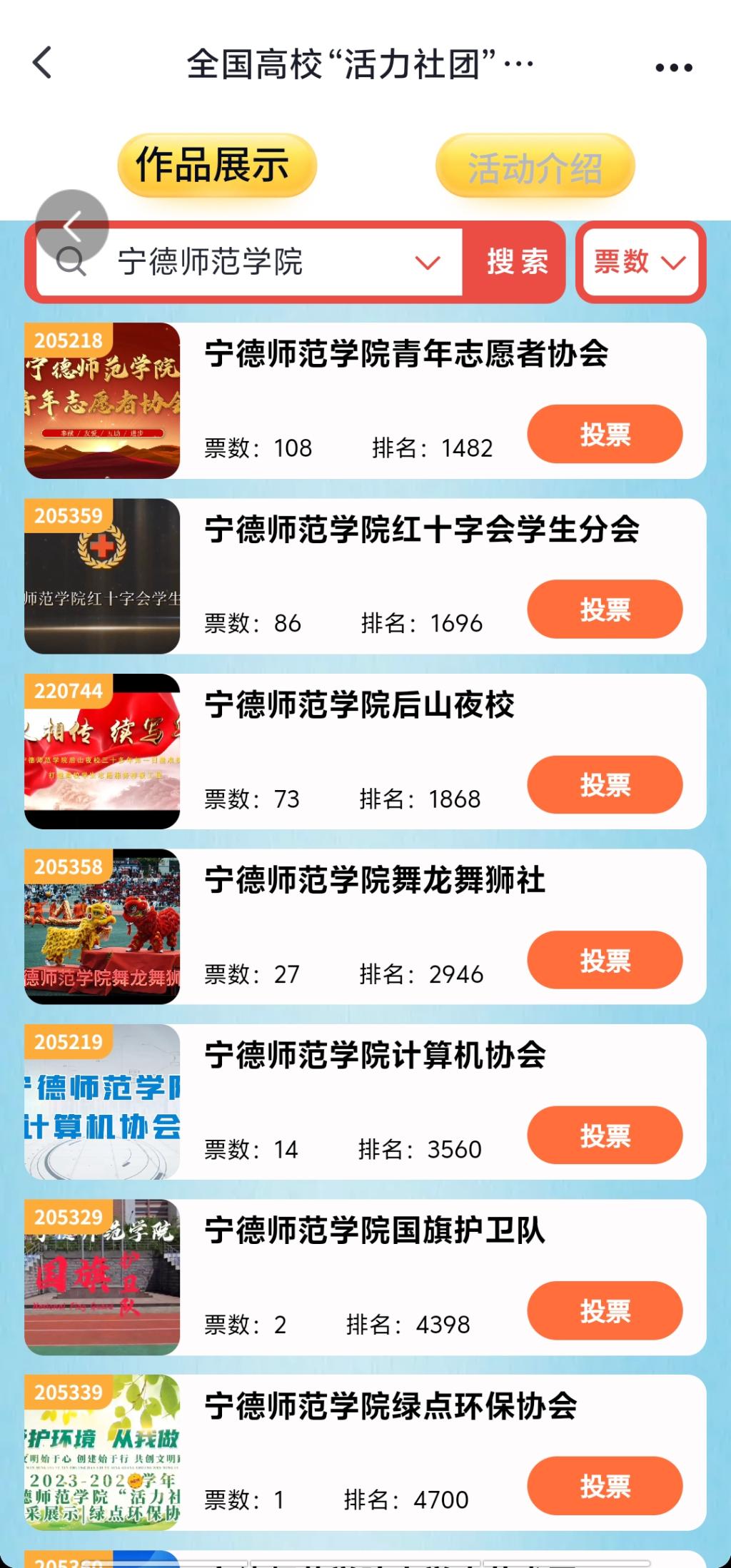Screen dimensions: 731x1568
Task: Switch to the 作品展示 tab
Action: coord(216,166)
